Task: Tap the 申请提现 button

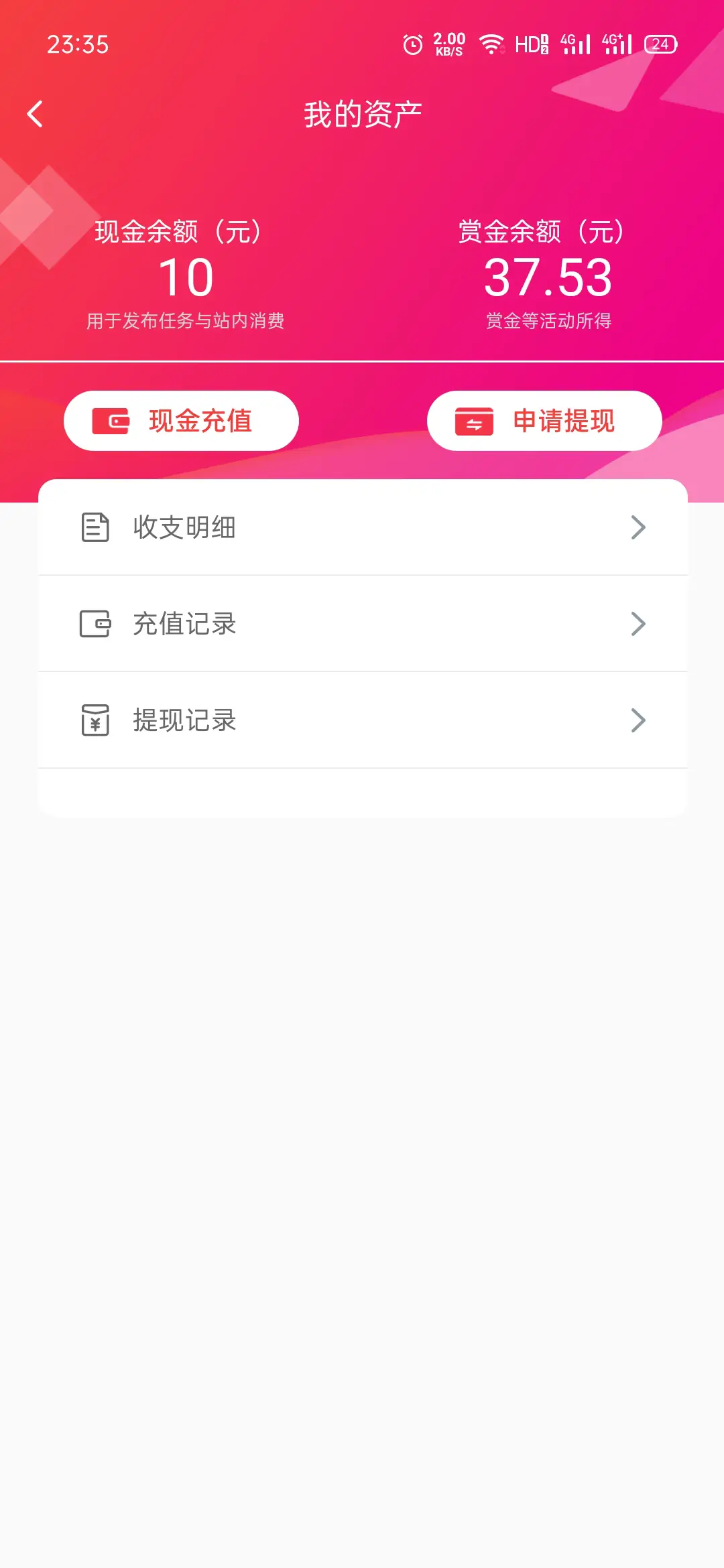Action: coord(544,421)
